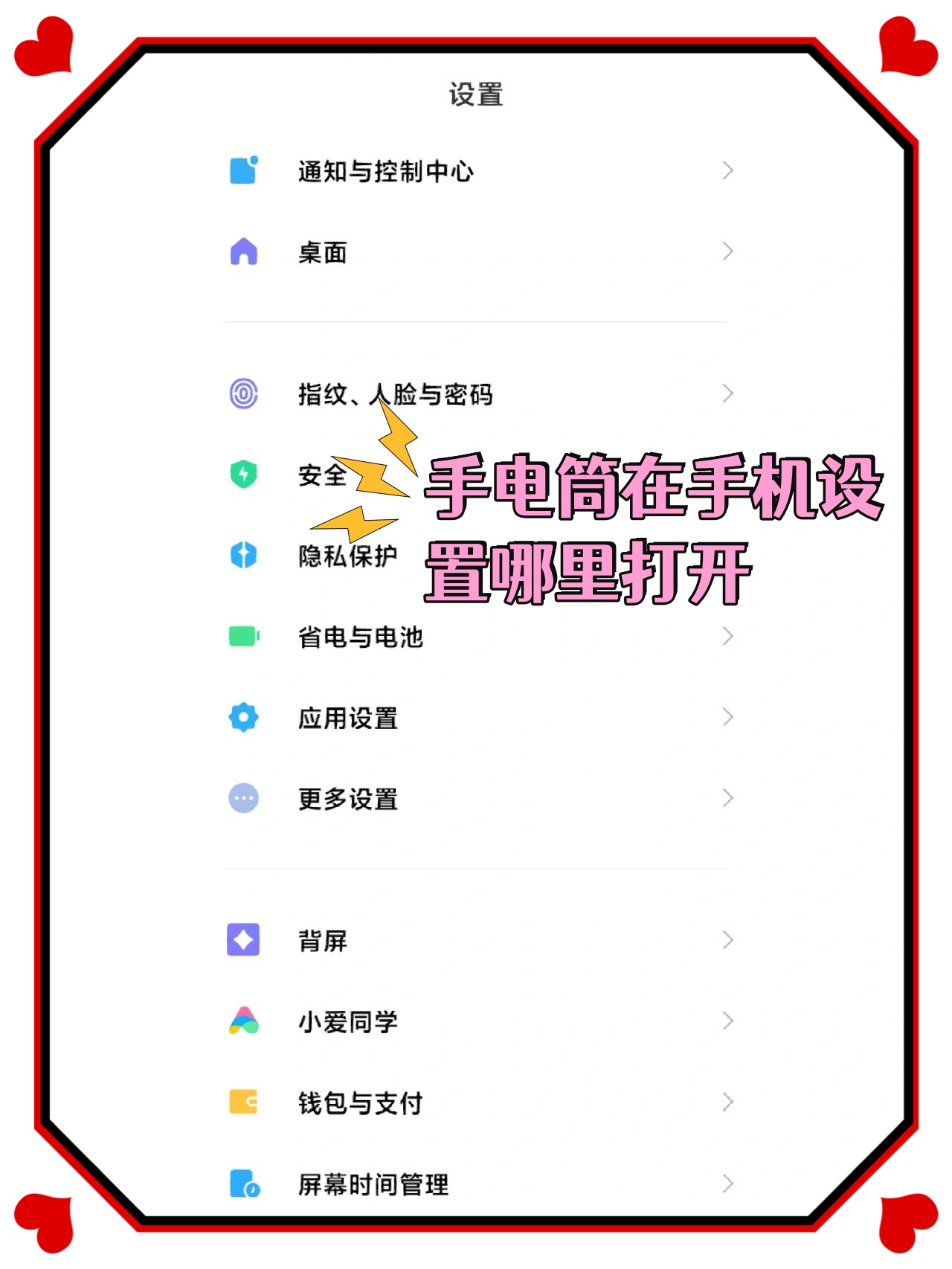Open the 应用设置 entry
Screen dimensions: 952x1269
(727, 717)
